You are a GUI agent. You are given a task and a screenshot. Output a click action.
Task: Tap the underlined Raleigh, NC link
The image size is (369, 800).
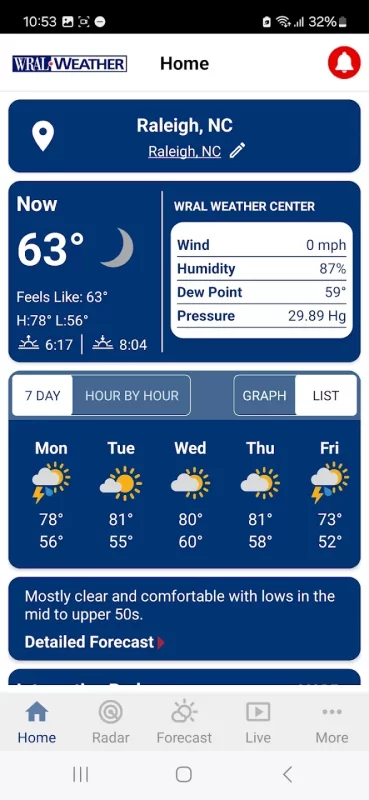[184, 151]
